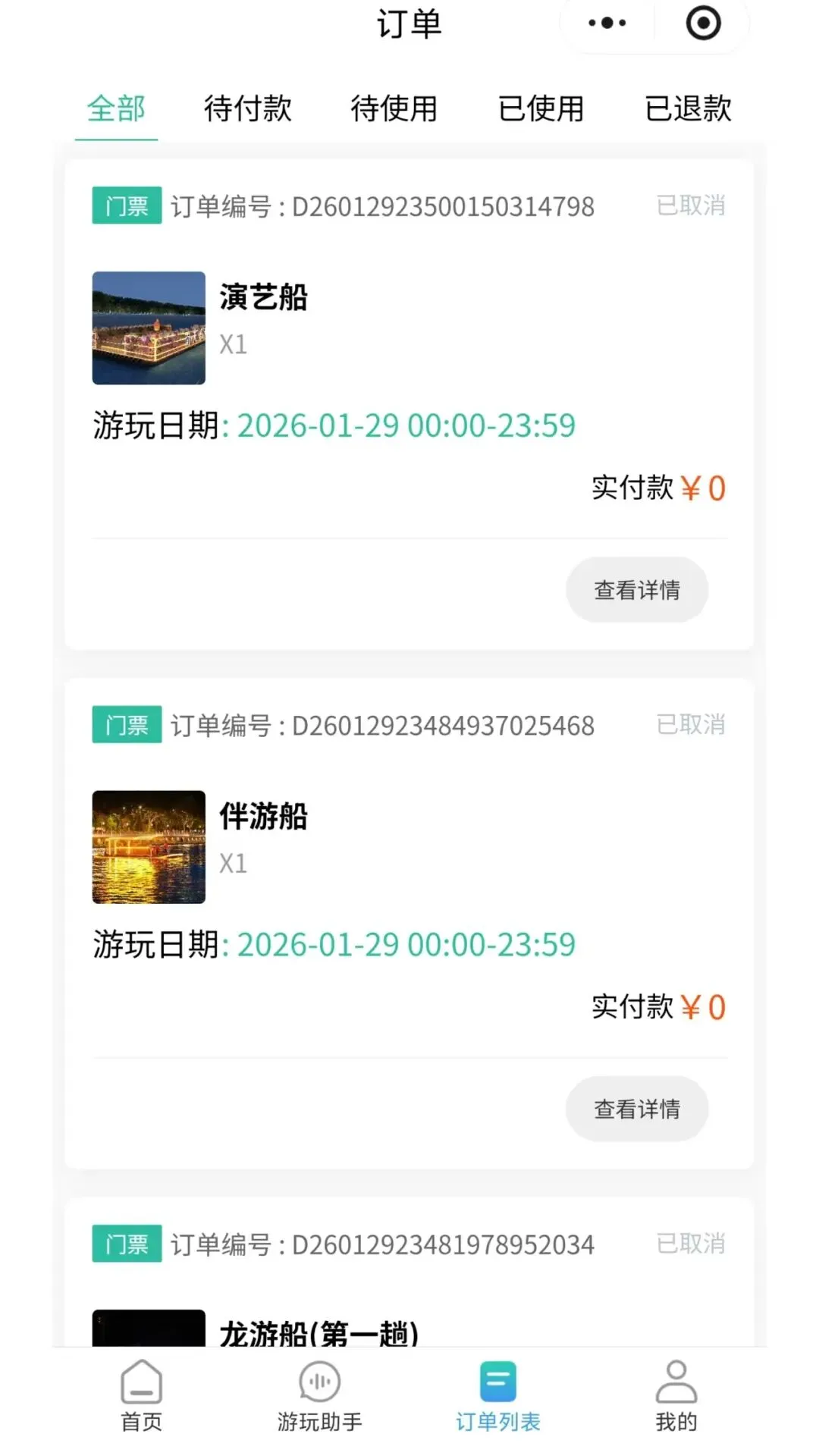Viewport: 819px width, 1456px height.
Task: Tap 查看详情 for the 演艺船 order
Action: pos(637,590)
